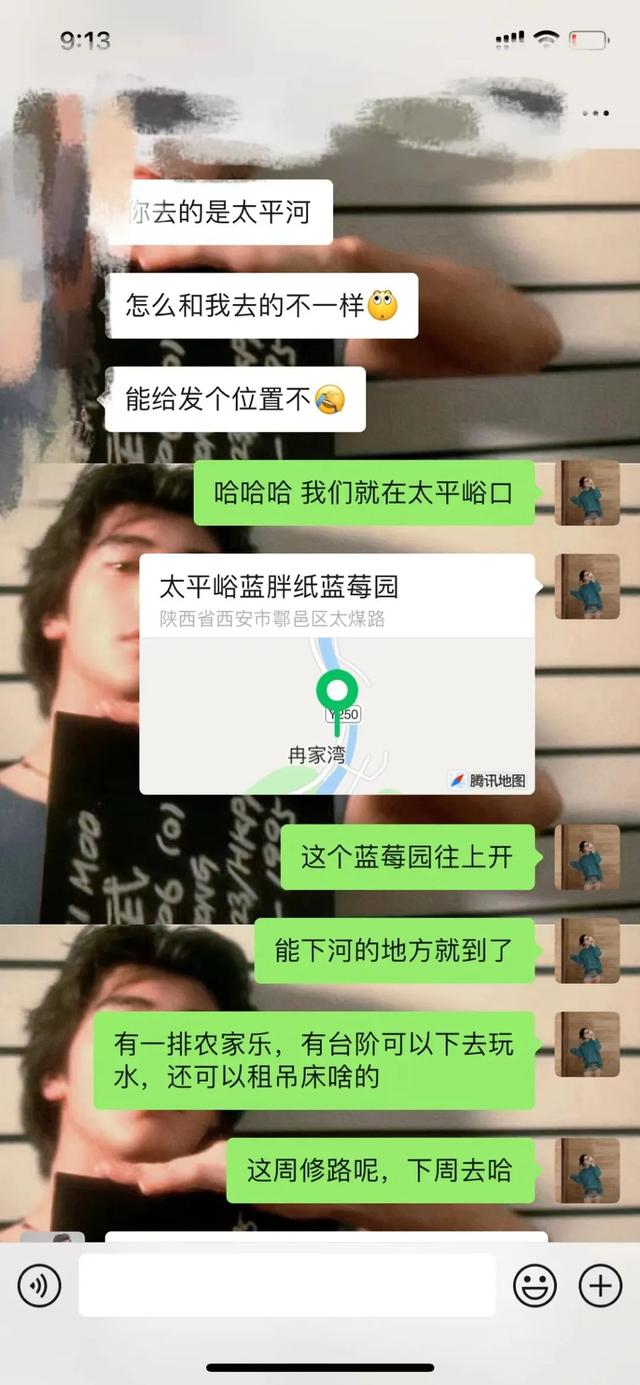The width and height of the screenshot is (640, 1385).
Task: Open the 太平峪蓝胖纸蓝莓园 location card
Action: 337,674
